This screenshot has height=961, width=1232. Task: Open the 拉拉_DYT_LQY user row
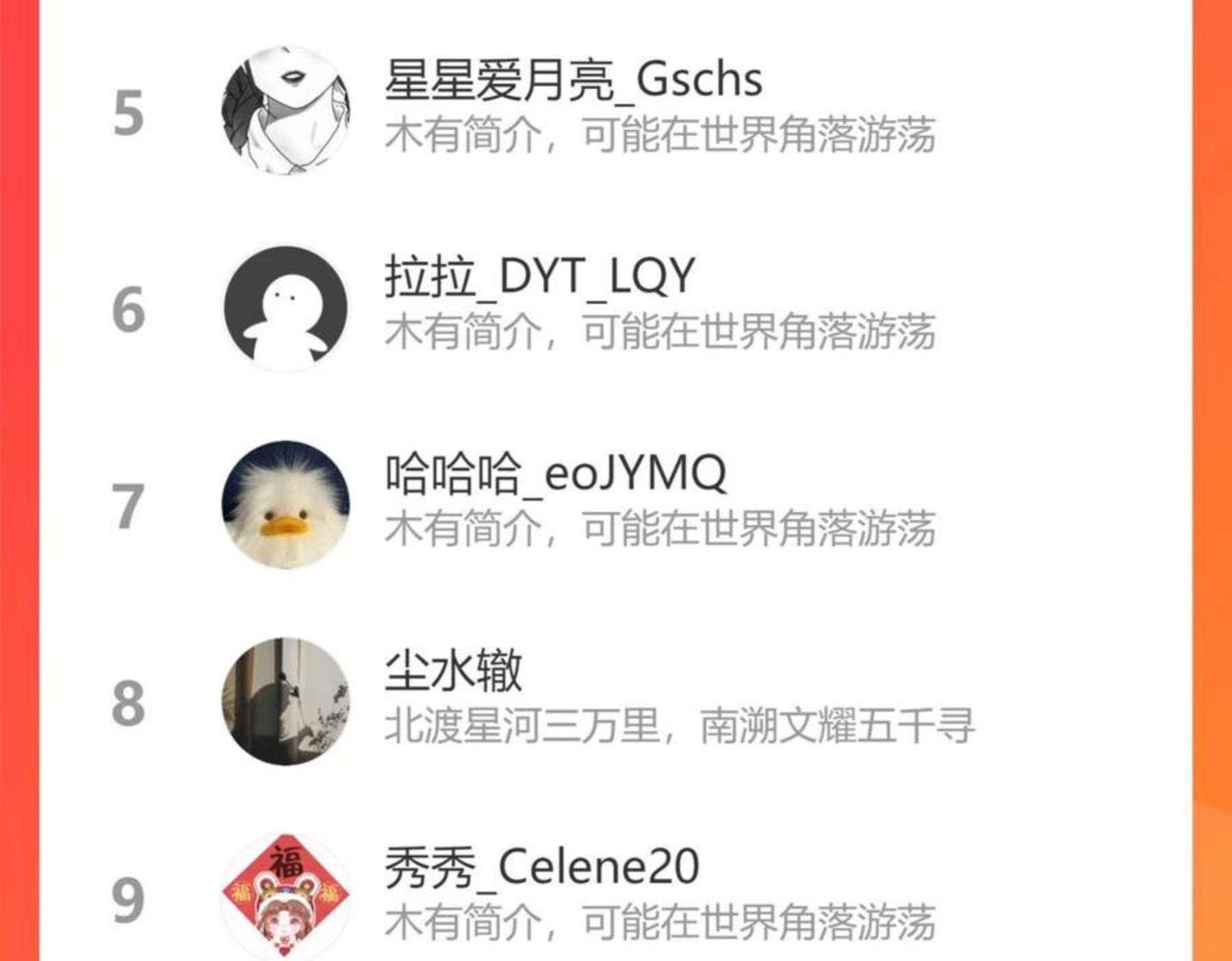pos(616,308)
